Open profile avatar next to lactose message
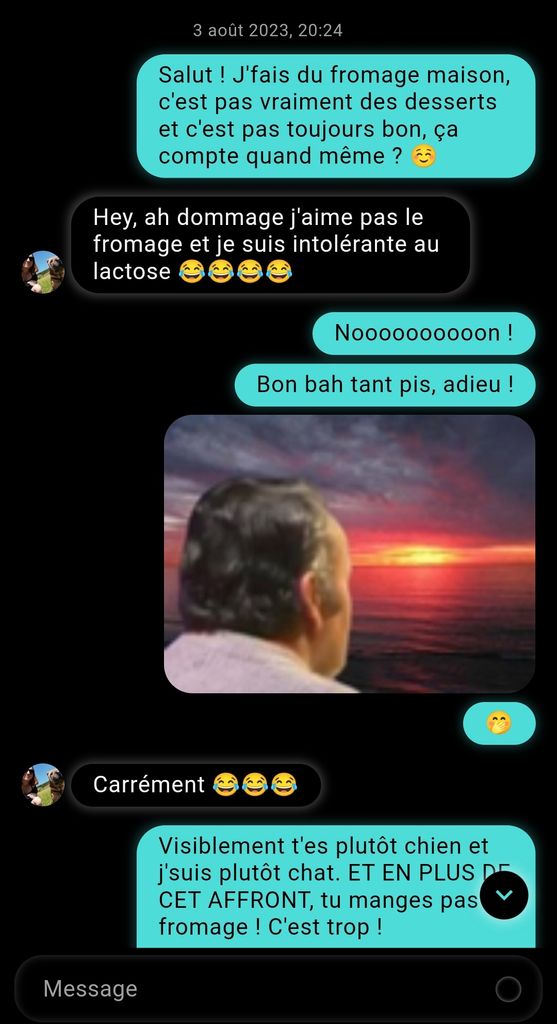Image resolution: width=557 pixels, height=1024 pixels. pyautogui.click(x=43, y=272)
